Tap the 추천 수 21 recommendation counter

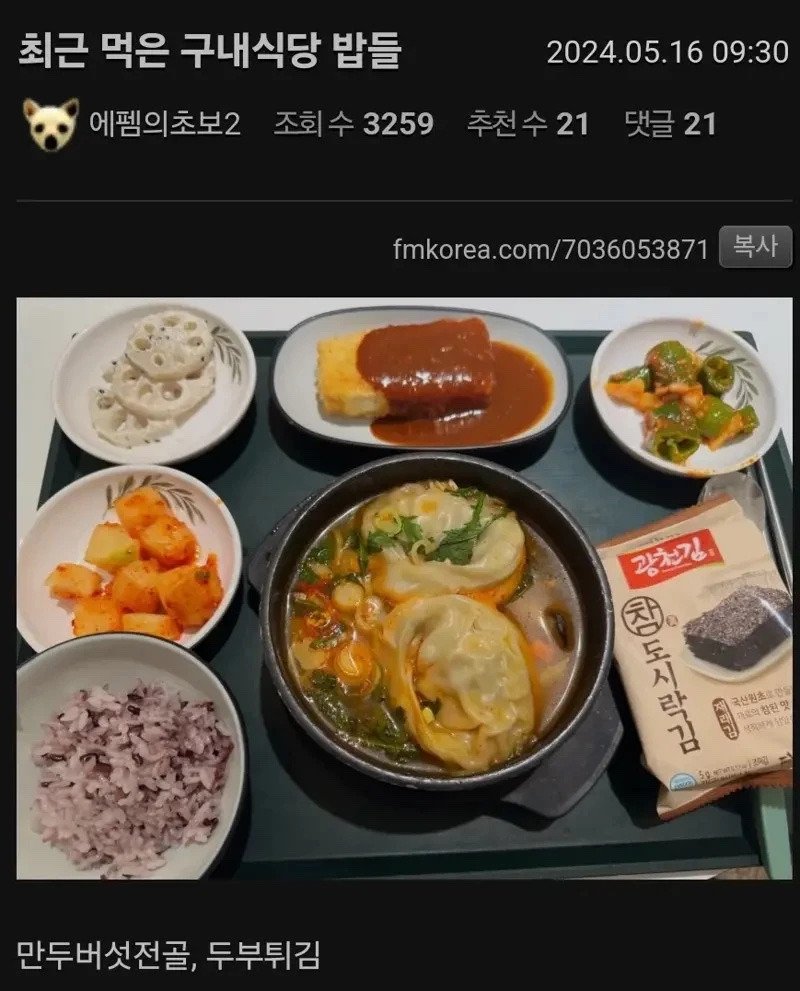coord(519,120)
